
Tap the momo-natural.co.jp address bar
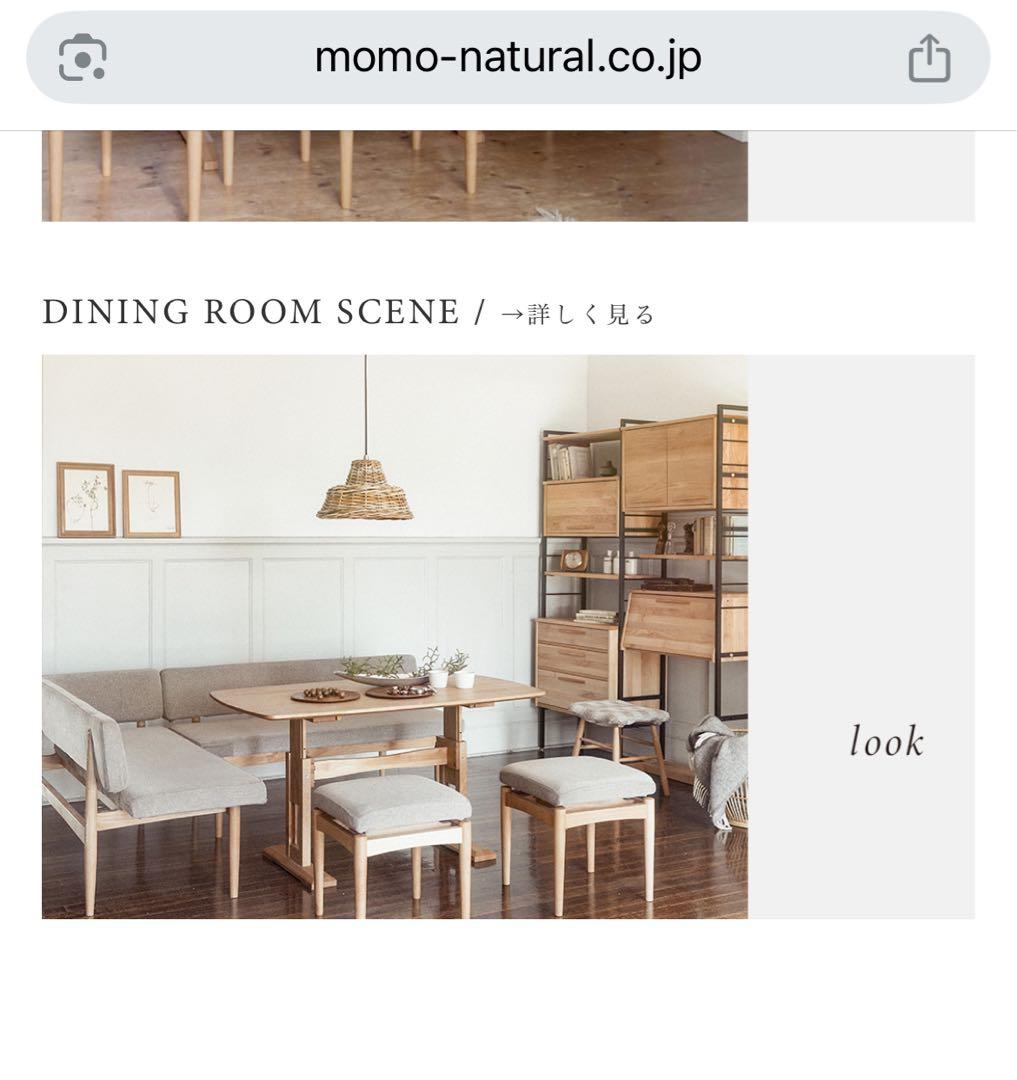coord(508,58)
